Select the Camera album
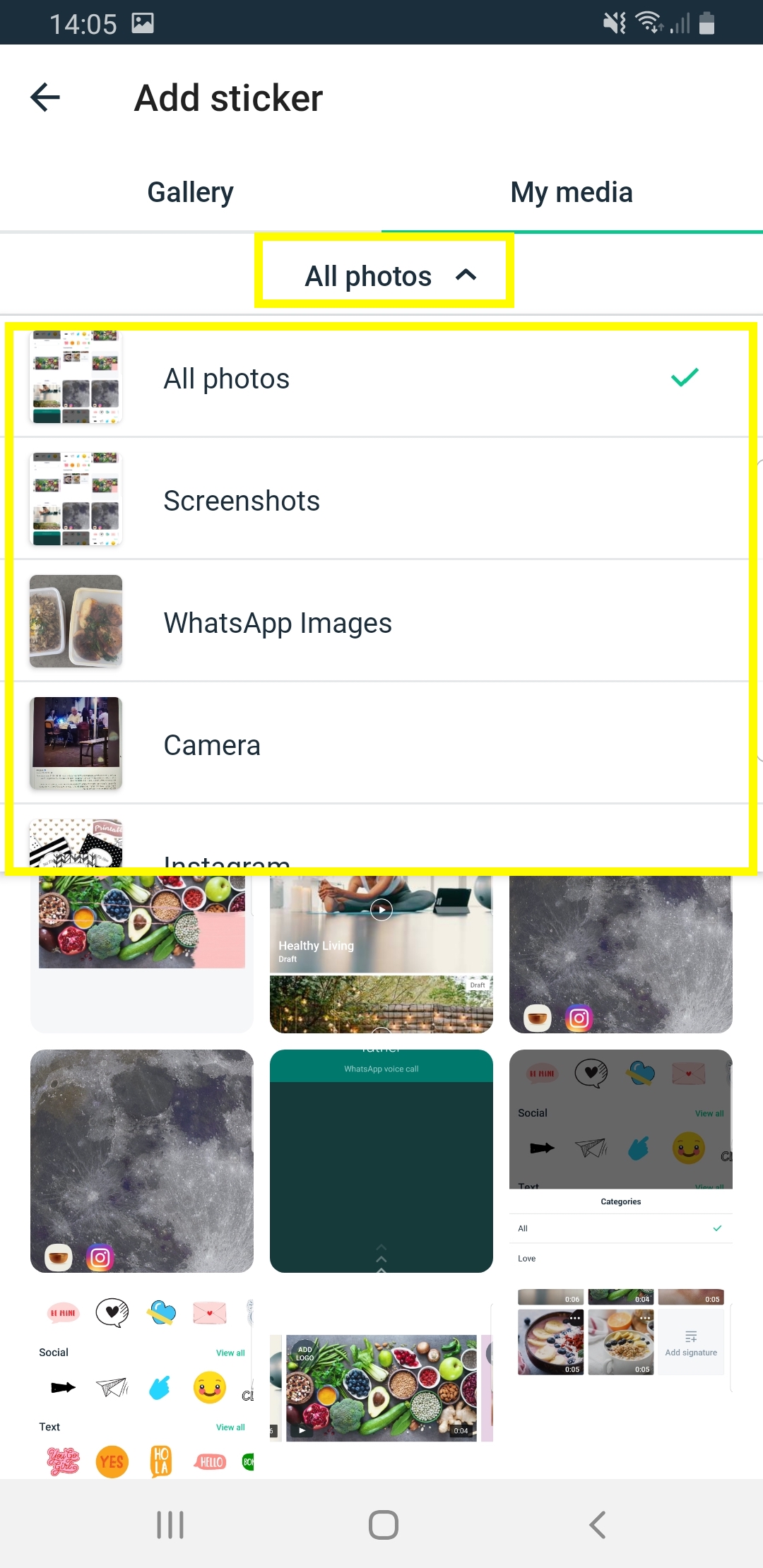This screenshot has width=763, height=1568. point(381,744)
